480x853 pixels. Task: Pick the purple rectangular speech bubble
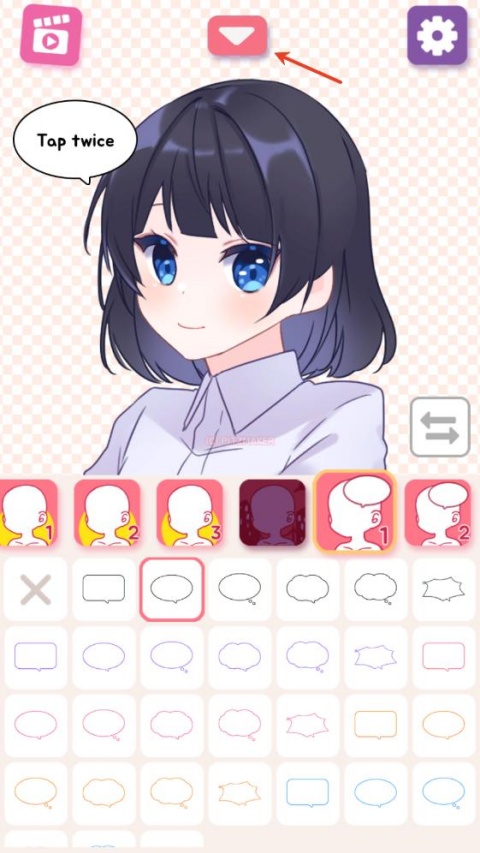[35, 657]
